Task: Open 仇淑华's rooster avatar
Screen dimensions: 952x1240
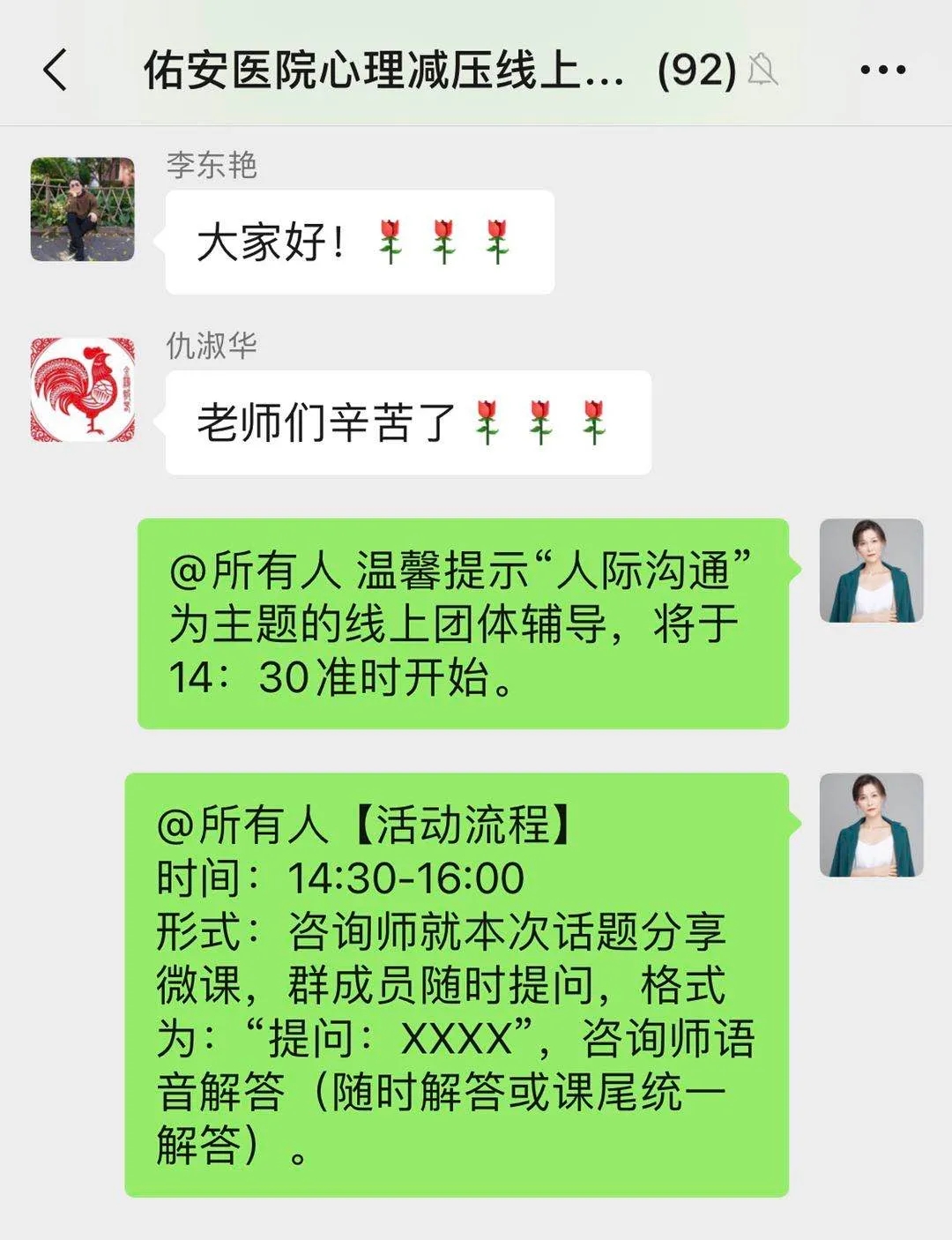Action: pos(83,389)
